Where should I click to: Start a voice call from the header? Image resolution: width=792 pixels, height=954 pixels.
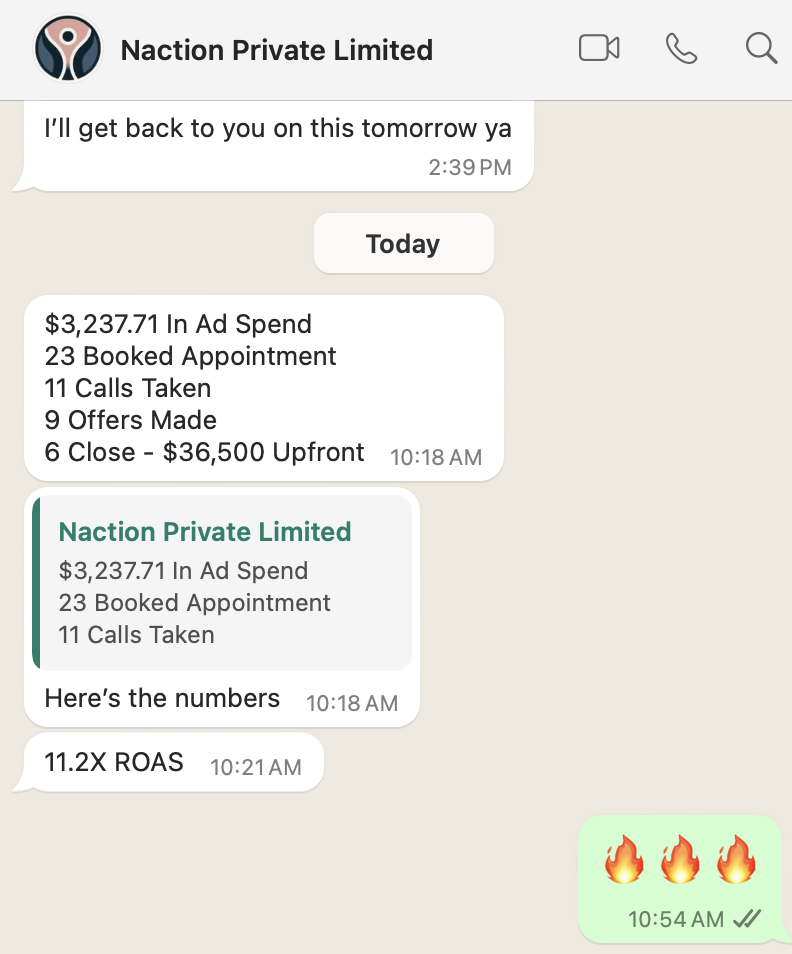click(681, 48)
